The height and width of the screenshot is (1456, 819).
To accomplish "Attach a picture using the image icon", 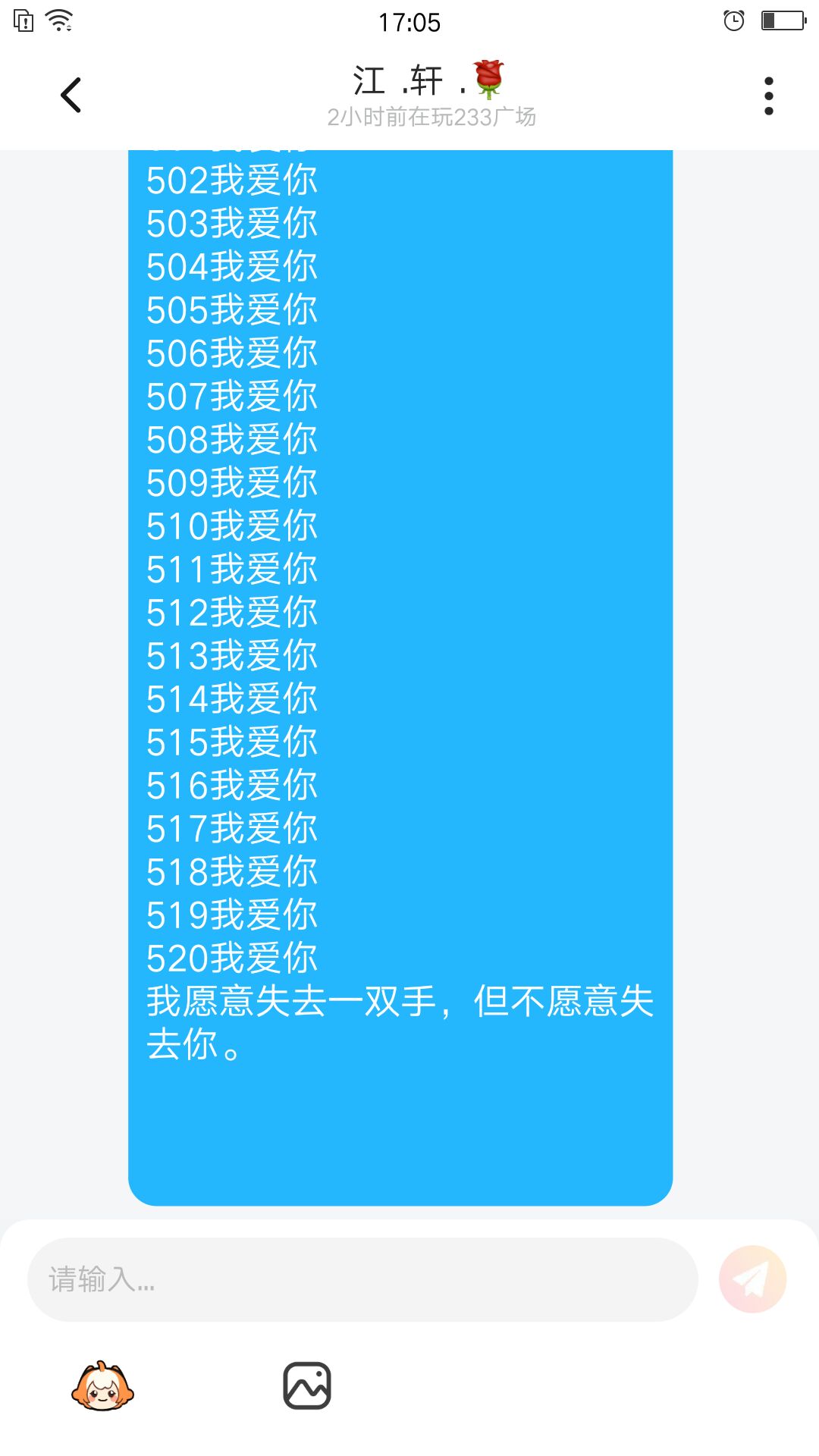I will 307,1386.
